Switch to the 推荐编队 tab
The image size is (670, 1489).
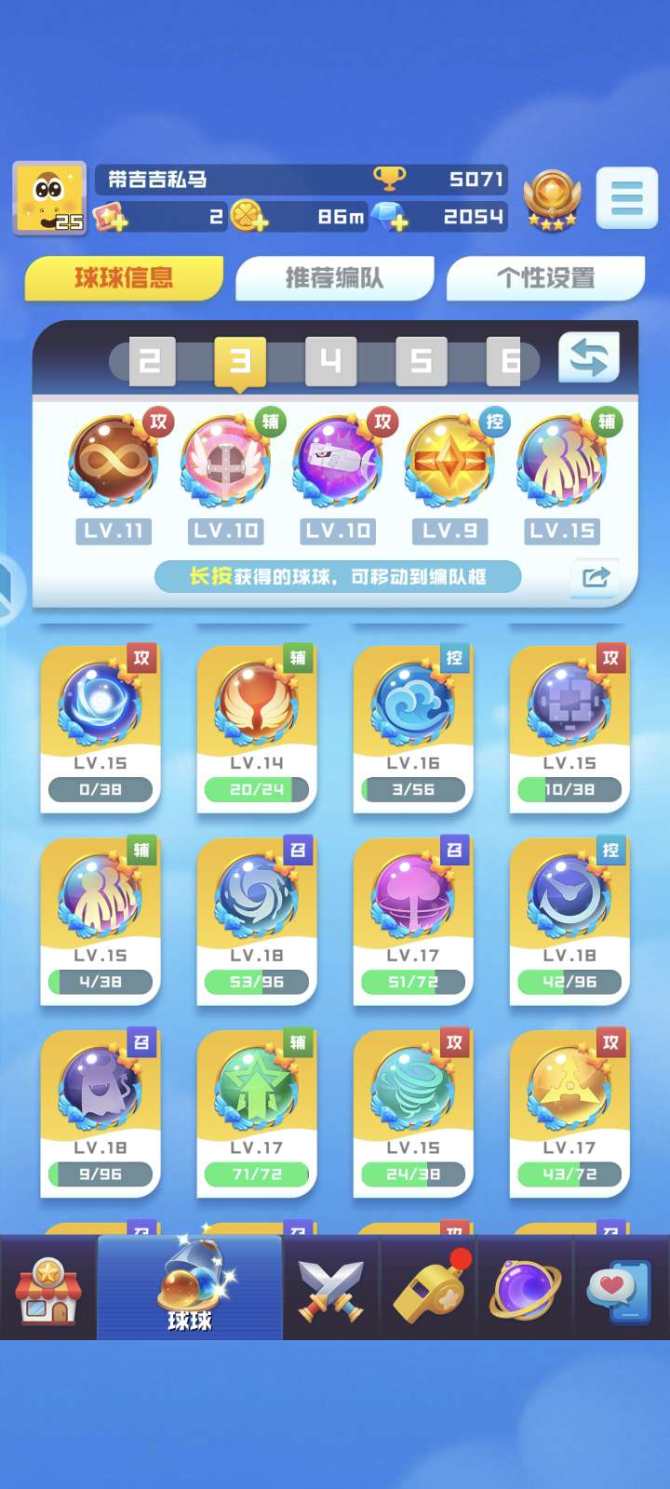pyautogui.click(x=334, y=278)
